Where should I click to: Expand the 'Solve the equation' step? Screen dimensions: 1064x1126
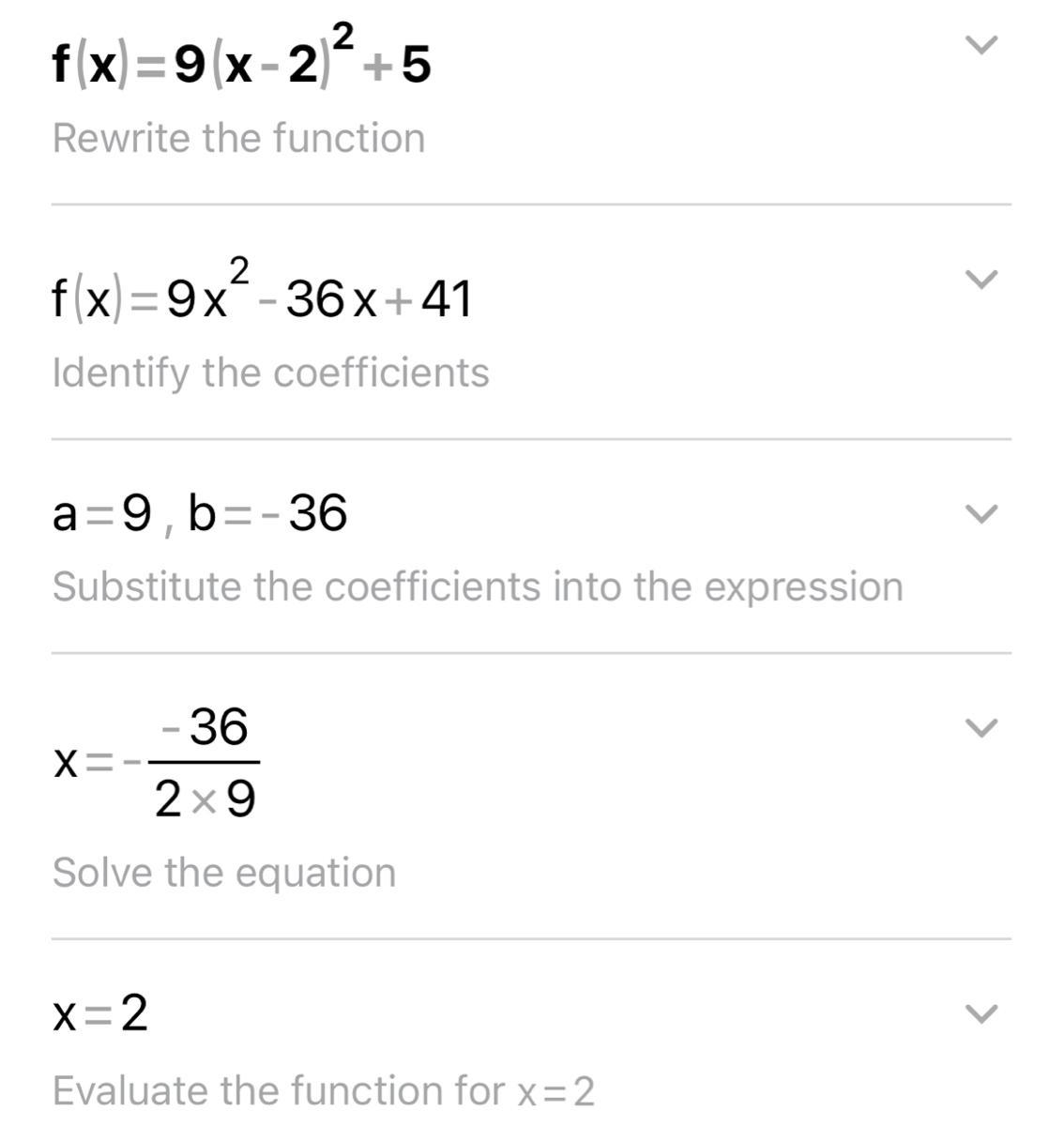[980, 728]
